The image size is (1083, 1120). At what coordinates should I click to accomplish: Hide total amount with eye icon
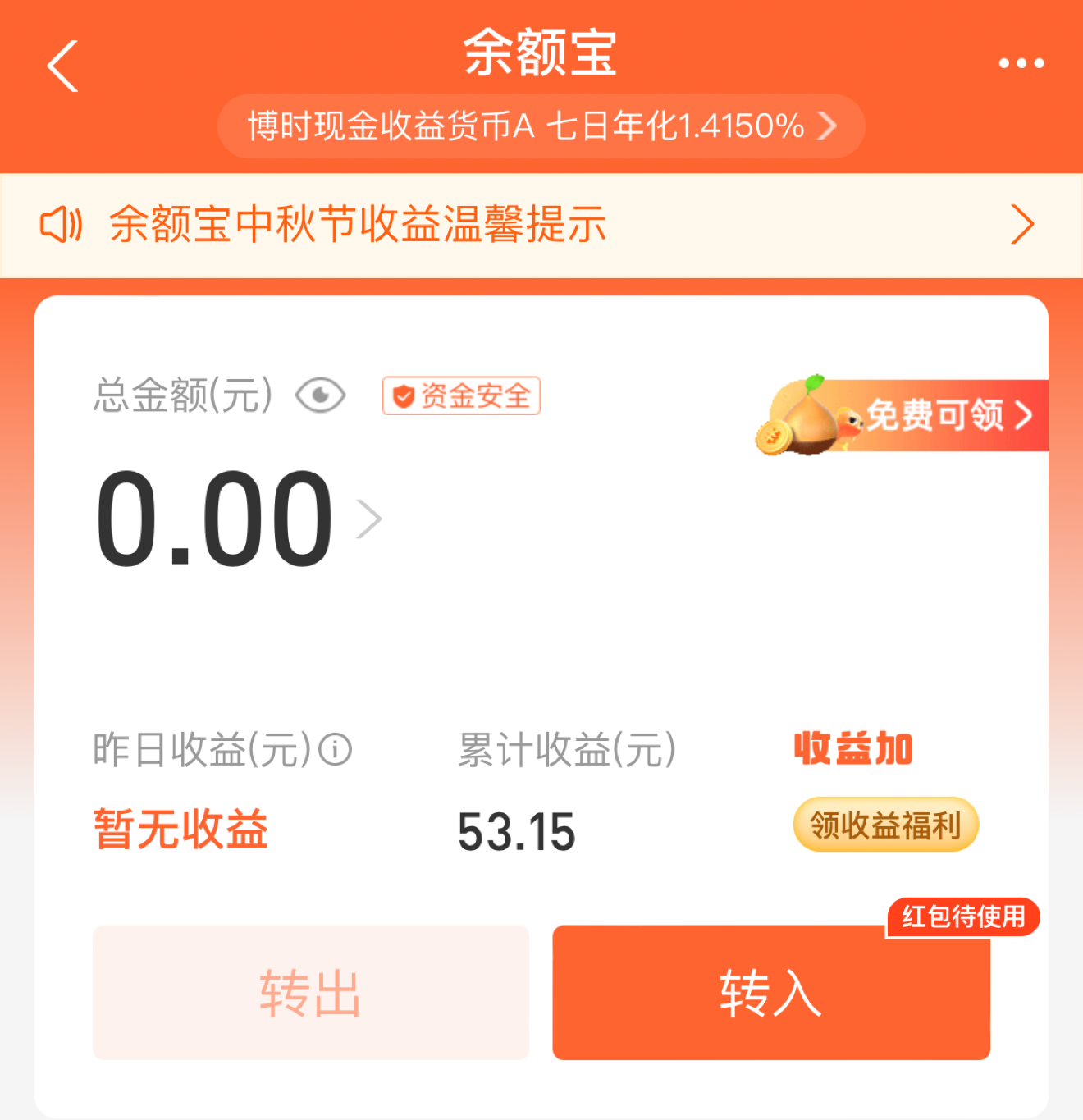point(320,396)
